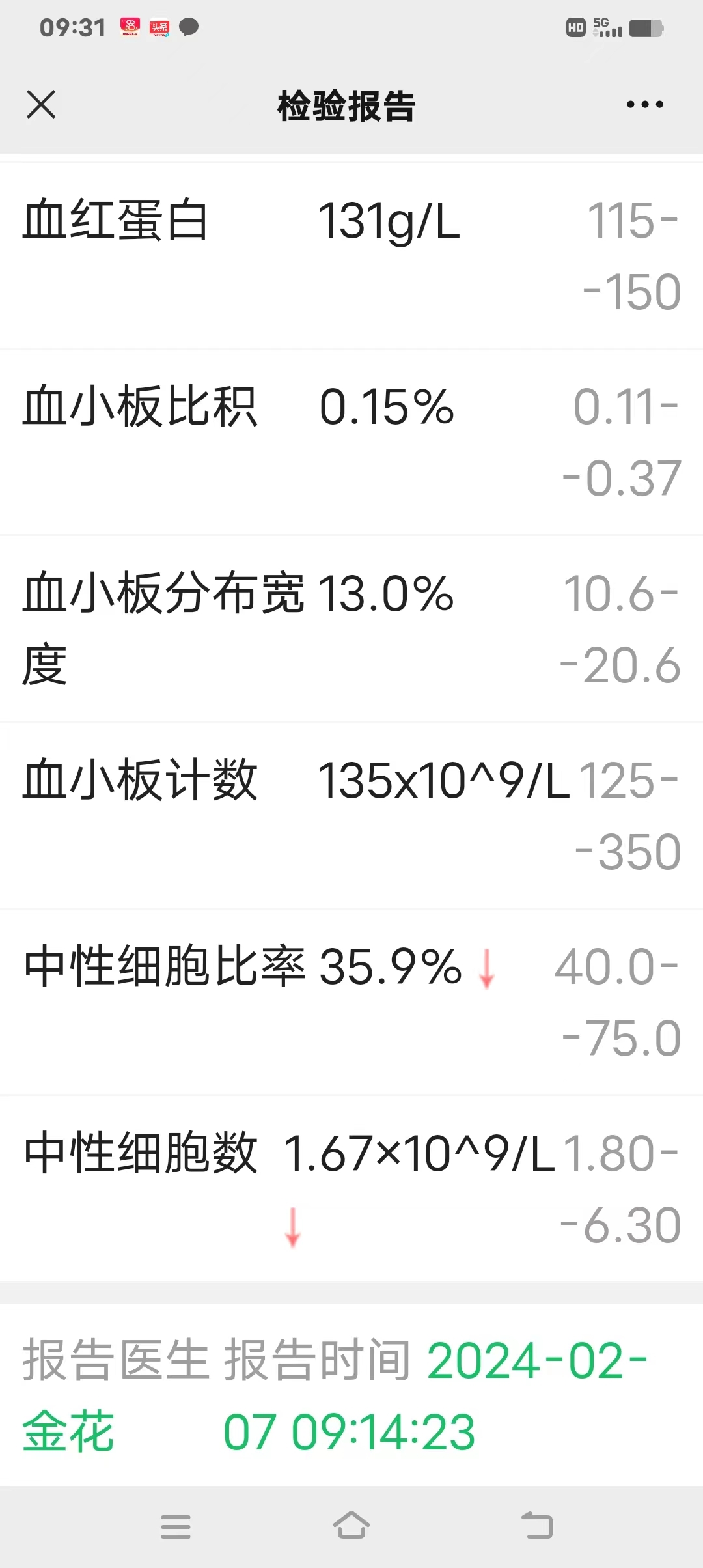
Task: Close the 检验报告 page
Action: (x=41, y=104)
